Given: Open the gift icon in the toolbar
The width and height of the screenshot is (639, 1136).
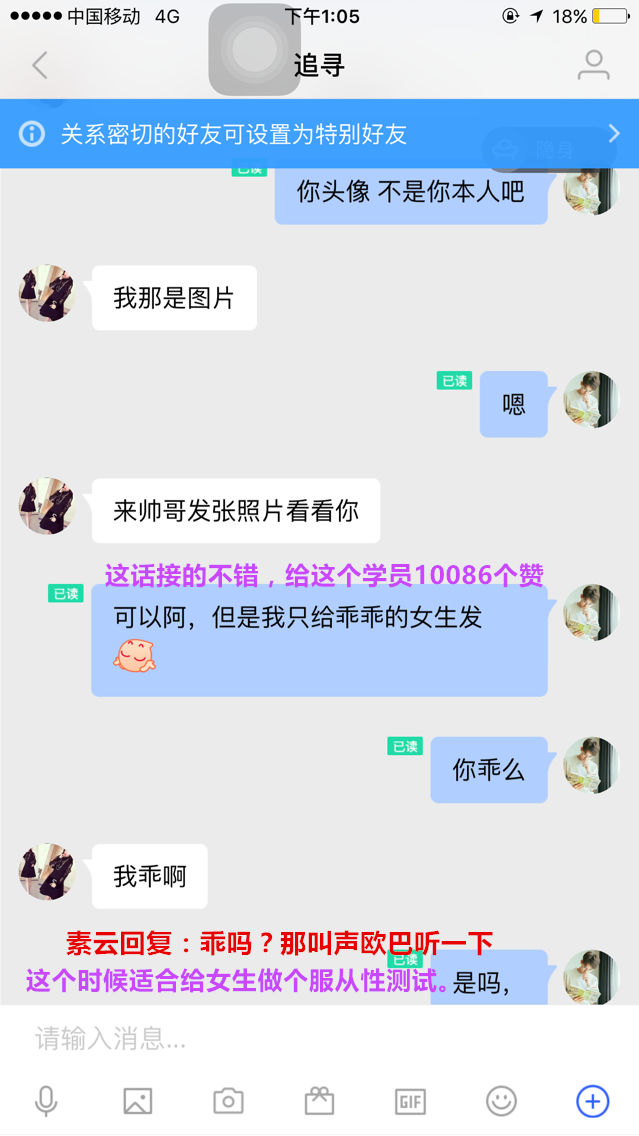Looking at the screenshot, I should tap(319, 1101).
